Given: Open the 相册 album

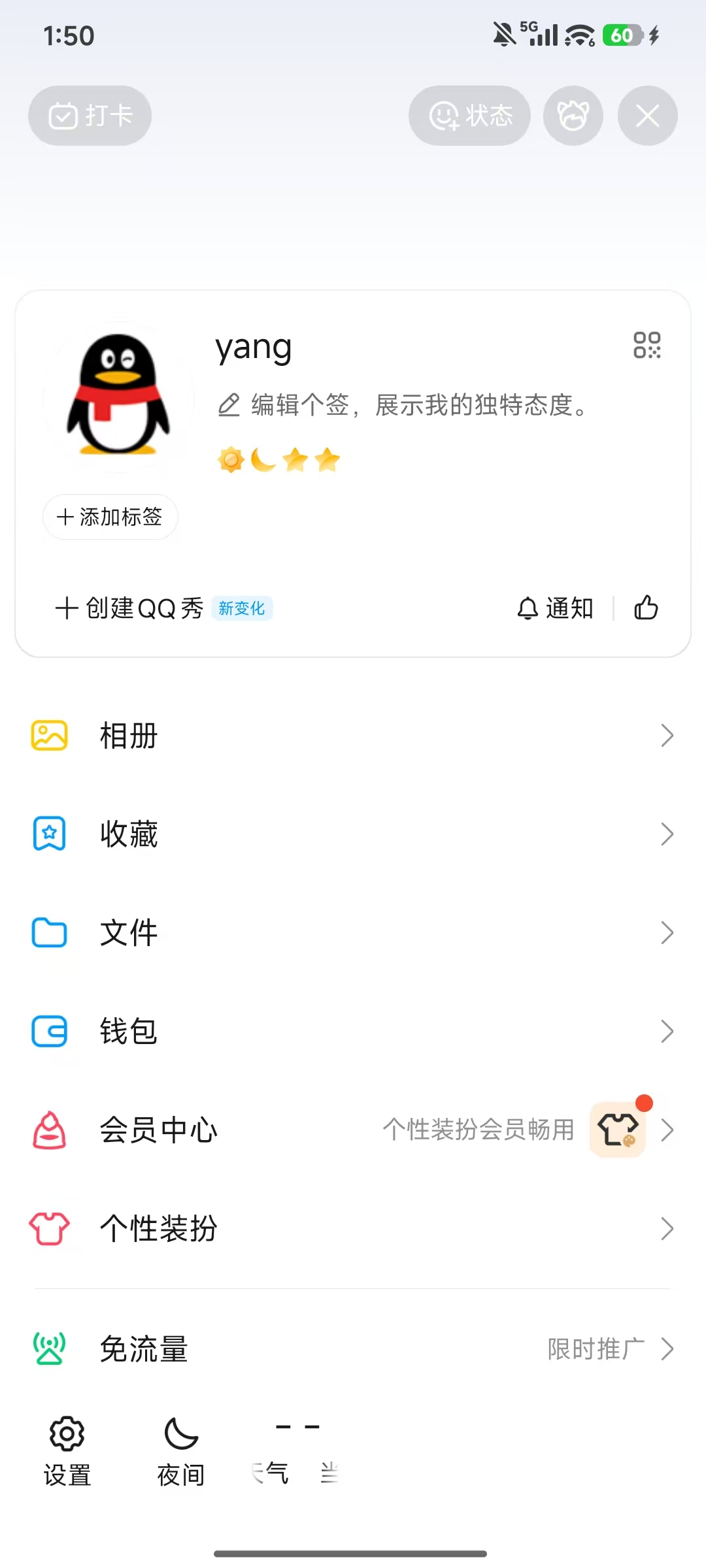Looking at the screenshot, I should tap(353, 736).
